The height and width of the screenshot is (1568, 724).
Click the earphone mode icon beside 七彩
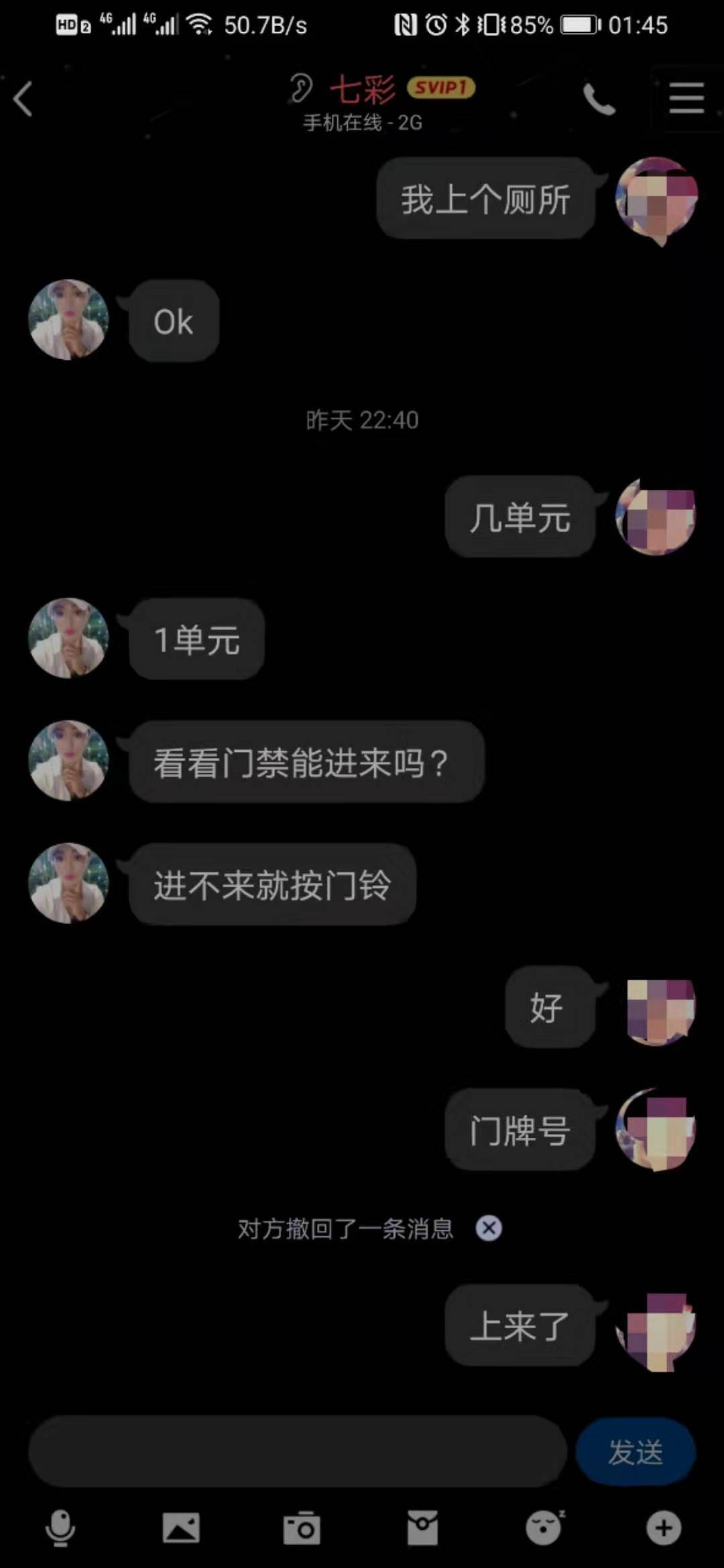(301, 89)
